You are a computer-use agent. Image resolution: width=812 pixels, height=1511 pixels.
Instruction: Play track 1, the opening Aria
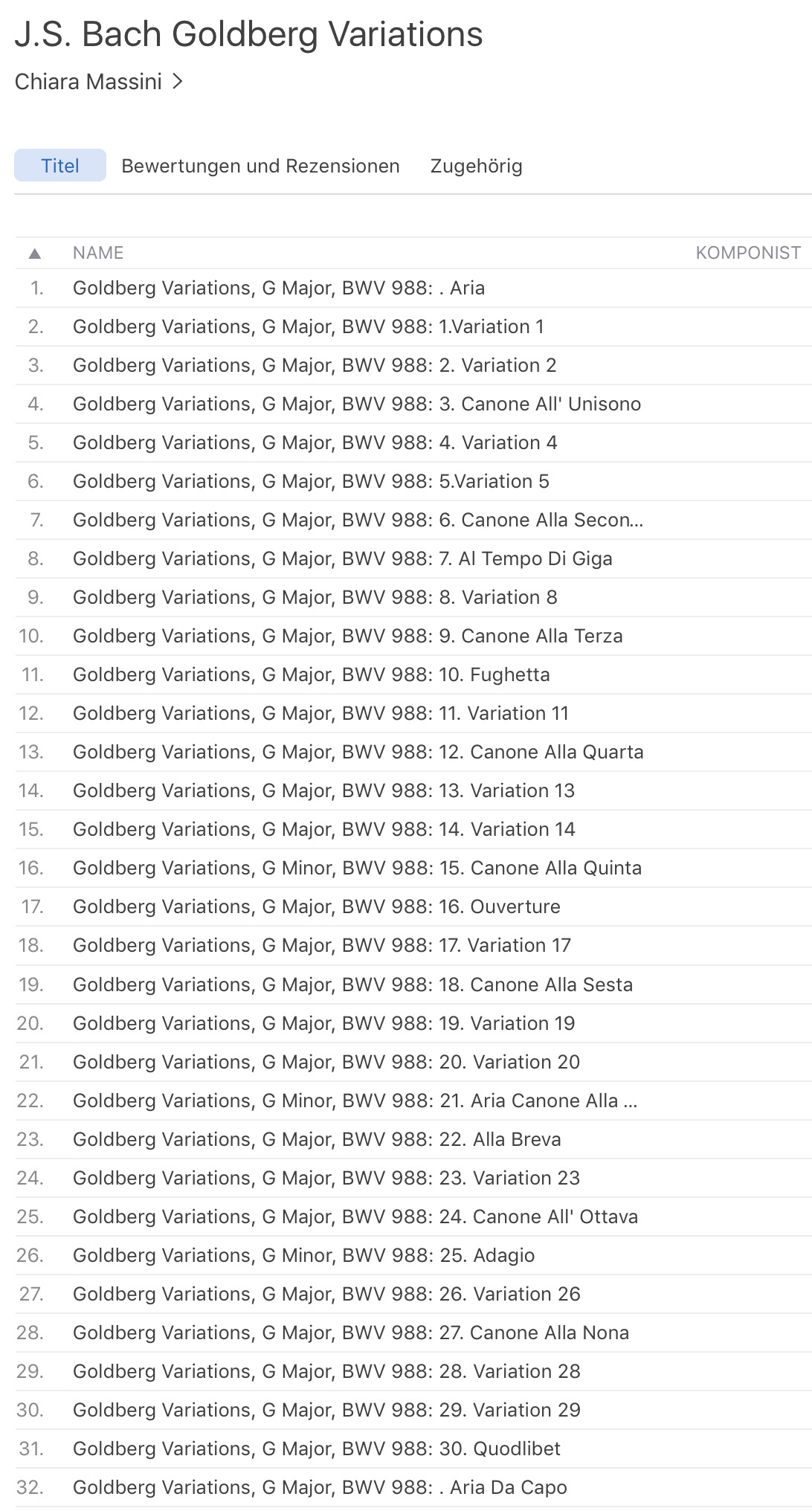click(x=279, y=288)
